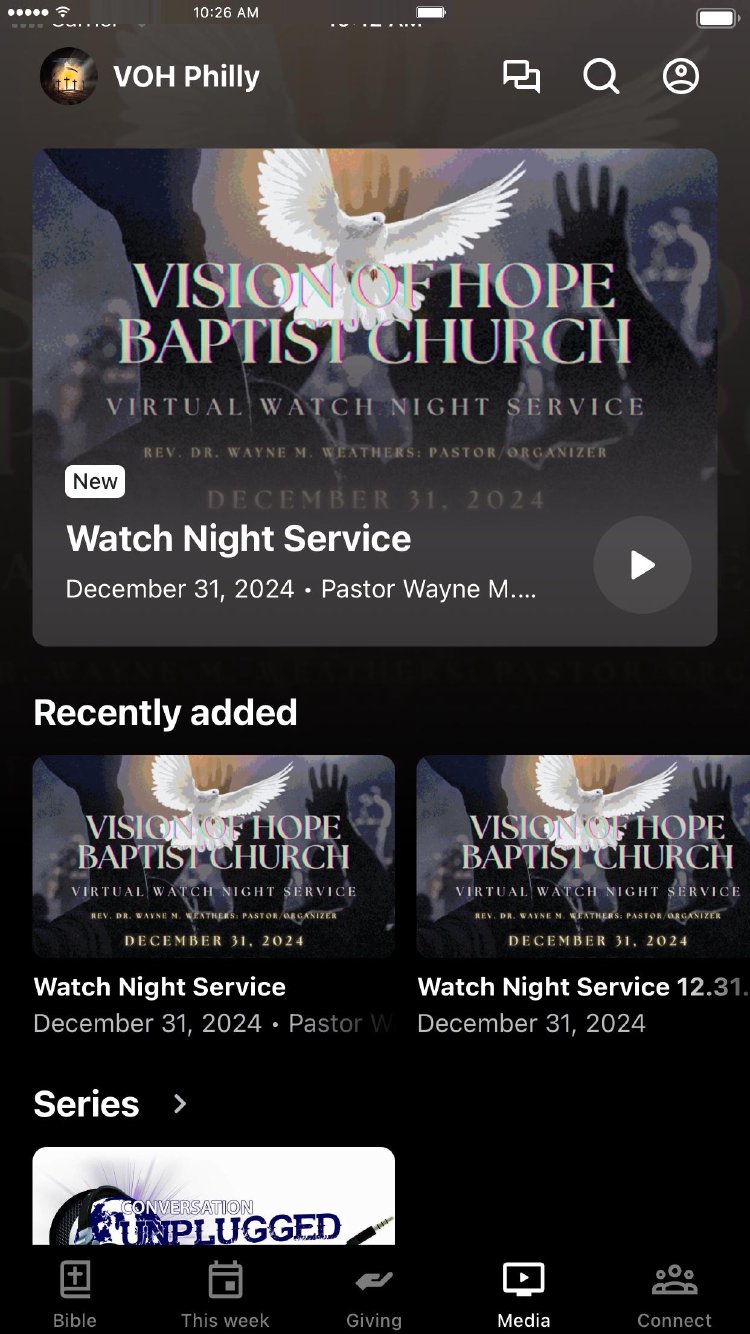Screen dimensions: 750x1334
Task: Play the featured Watch Night Service
Action: pos(642,565)
